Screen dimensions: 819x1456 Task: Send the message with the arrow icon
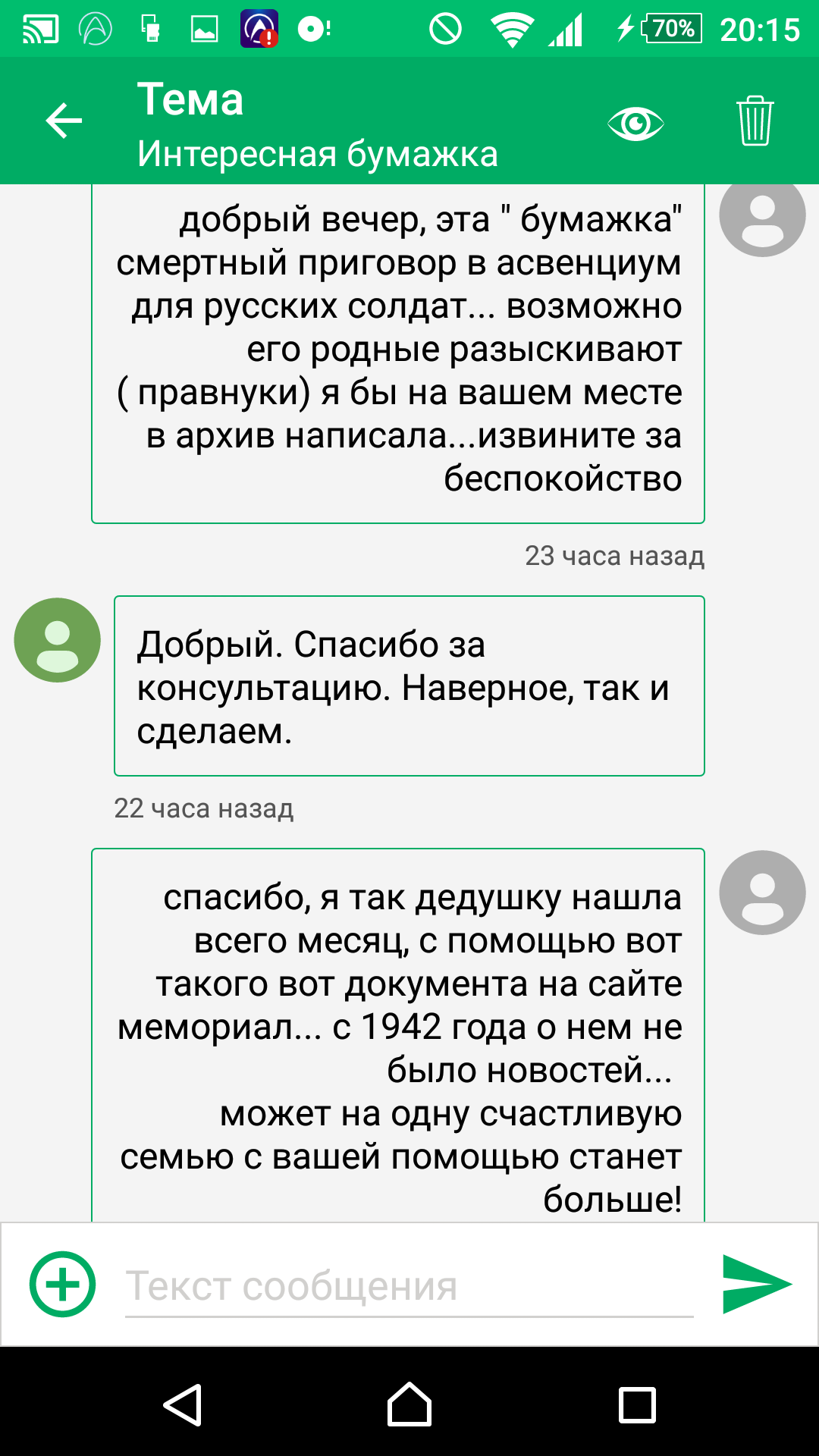coord(757,1284)
